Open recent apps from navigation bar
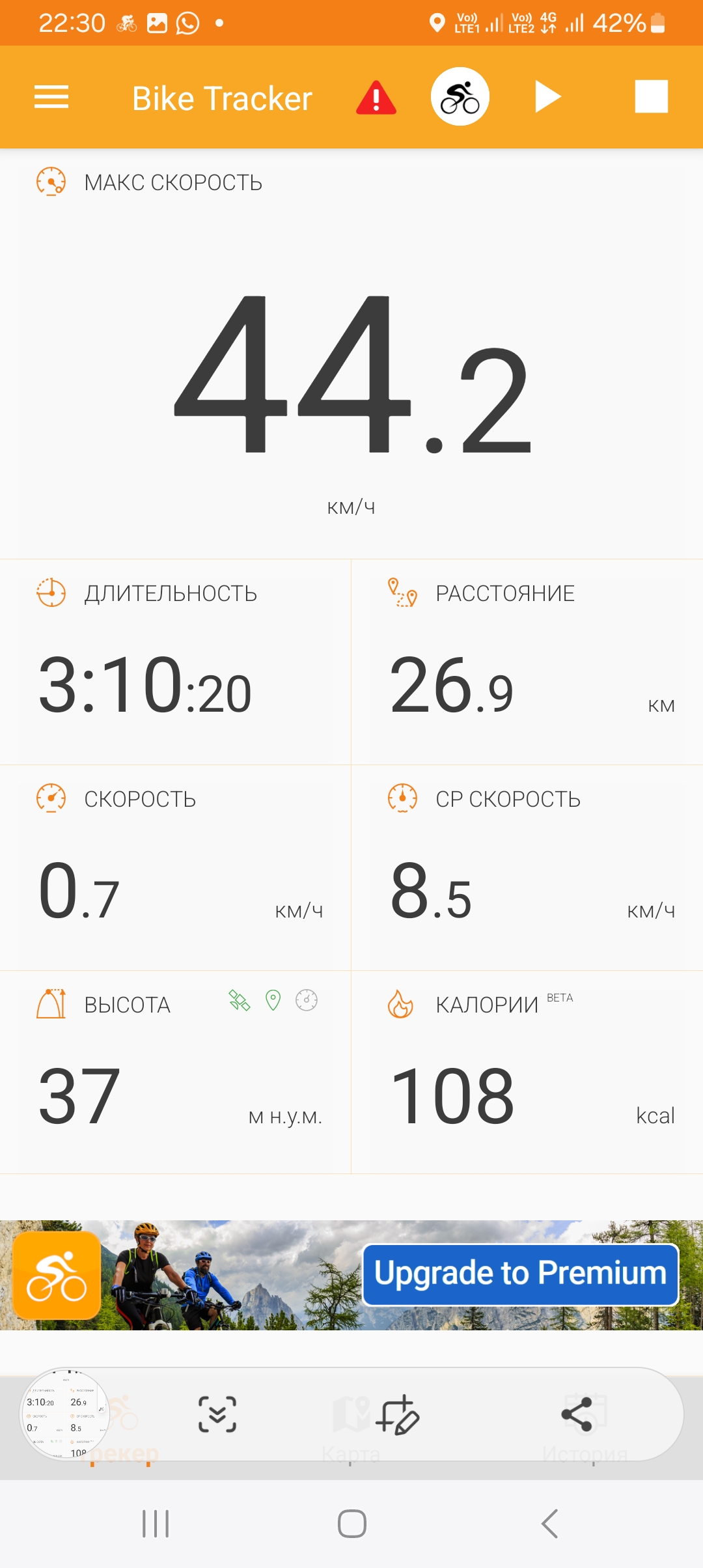This screenshot has width=703, height=1568. pyautogui.click(x=156, y=1524)
